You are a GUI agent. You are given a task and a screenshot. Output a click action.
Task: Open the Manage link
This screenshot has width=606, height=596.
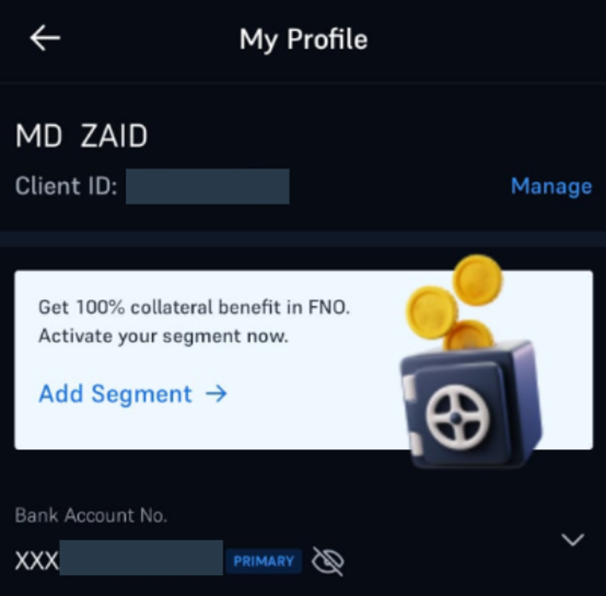tap(551, 186)
